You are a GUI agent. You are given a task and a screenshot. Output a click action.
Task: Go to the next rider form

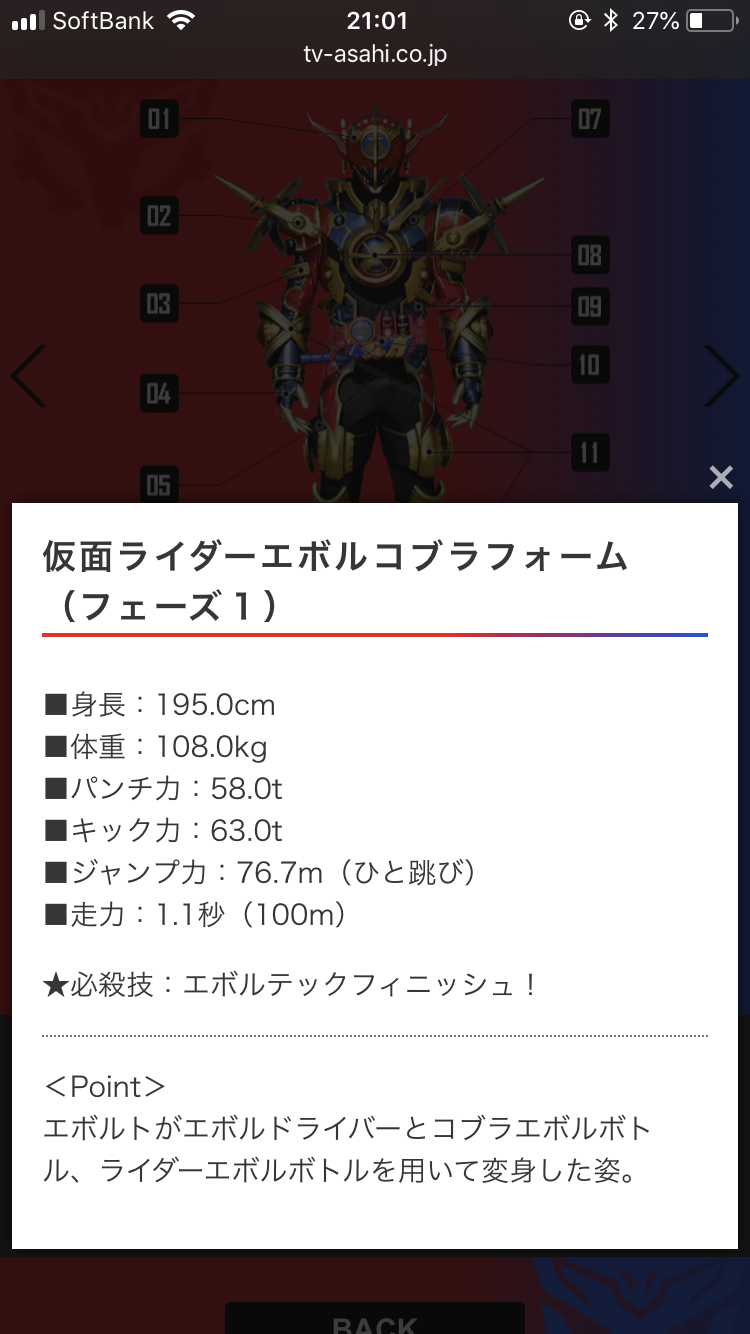(x=721, y=376)
